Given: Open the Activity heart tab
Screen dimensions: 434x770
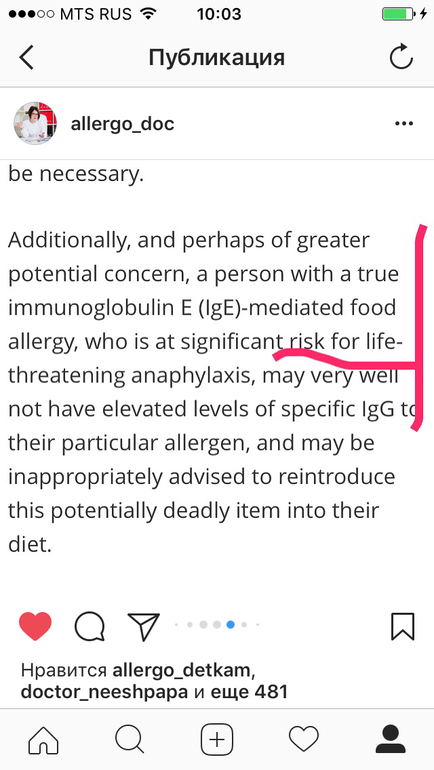Looking at the screenshot, I should pyautogui.click(x=304, y=739).
